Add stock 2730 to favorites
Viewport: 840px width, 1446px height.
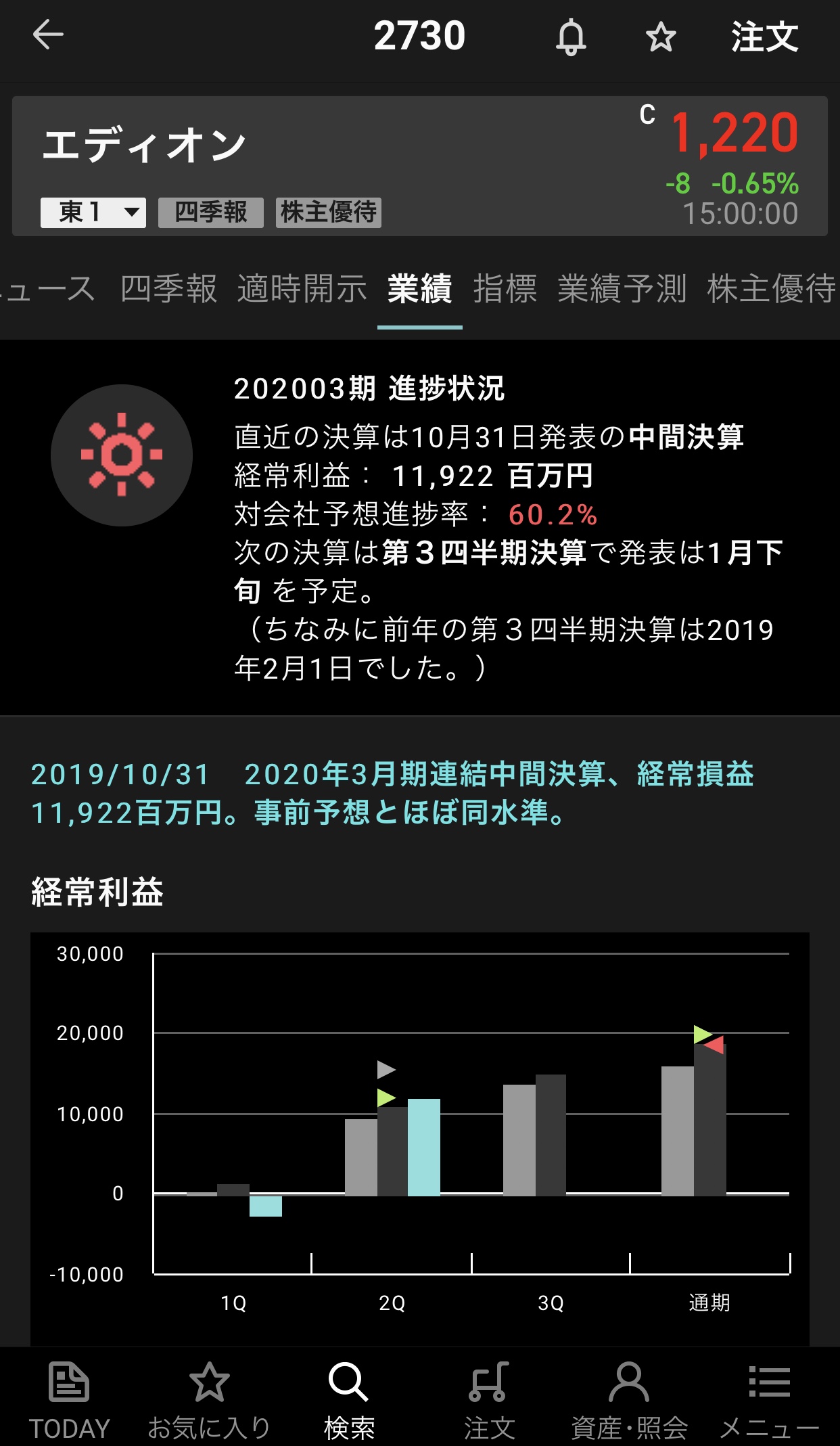[x=660, y=37]
